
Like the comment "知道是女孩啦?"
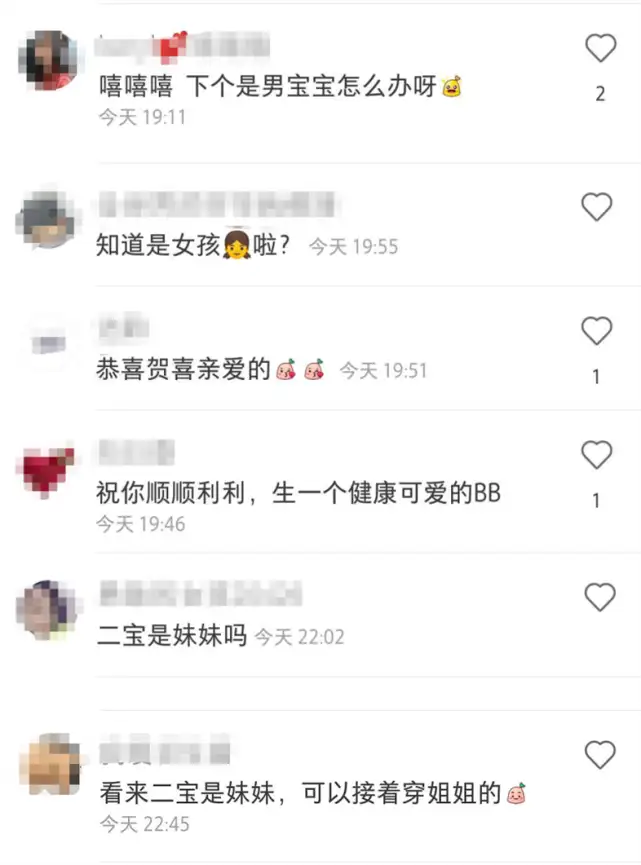(596, 207)
